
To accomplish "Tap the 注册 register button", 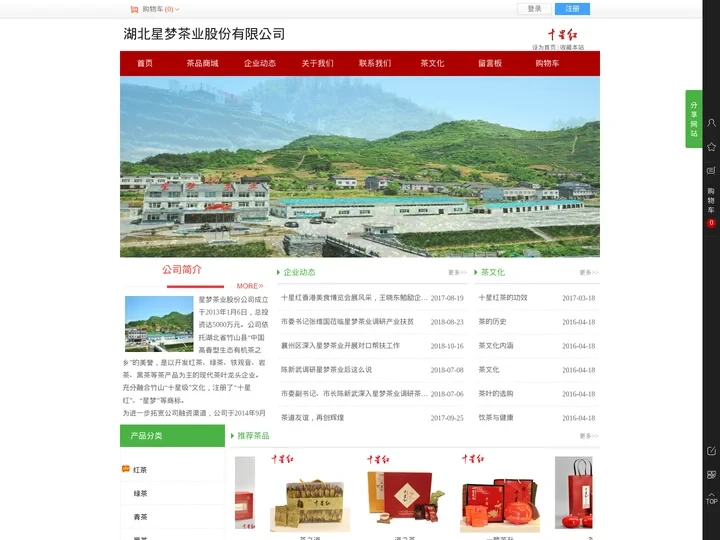I will 572,8.
